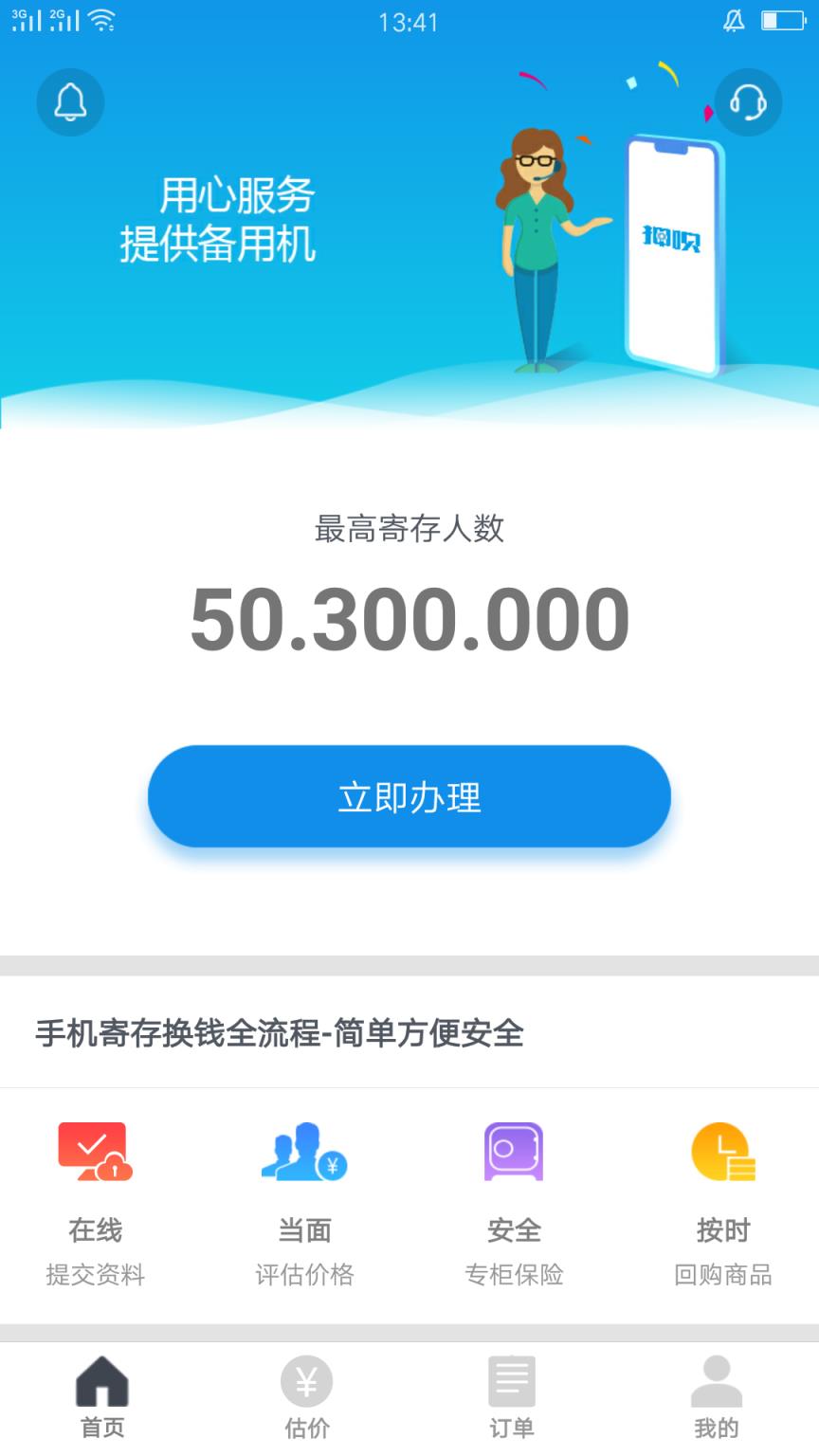Open 手机寄存换钱全流程 process guide
Image resolution: width=819 pixels, height=1456 pixels.
click(x=280, y=1037)
